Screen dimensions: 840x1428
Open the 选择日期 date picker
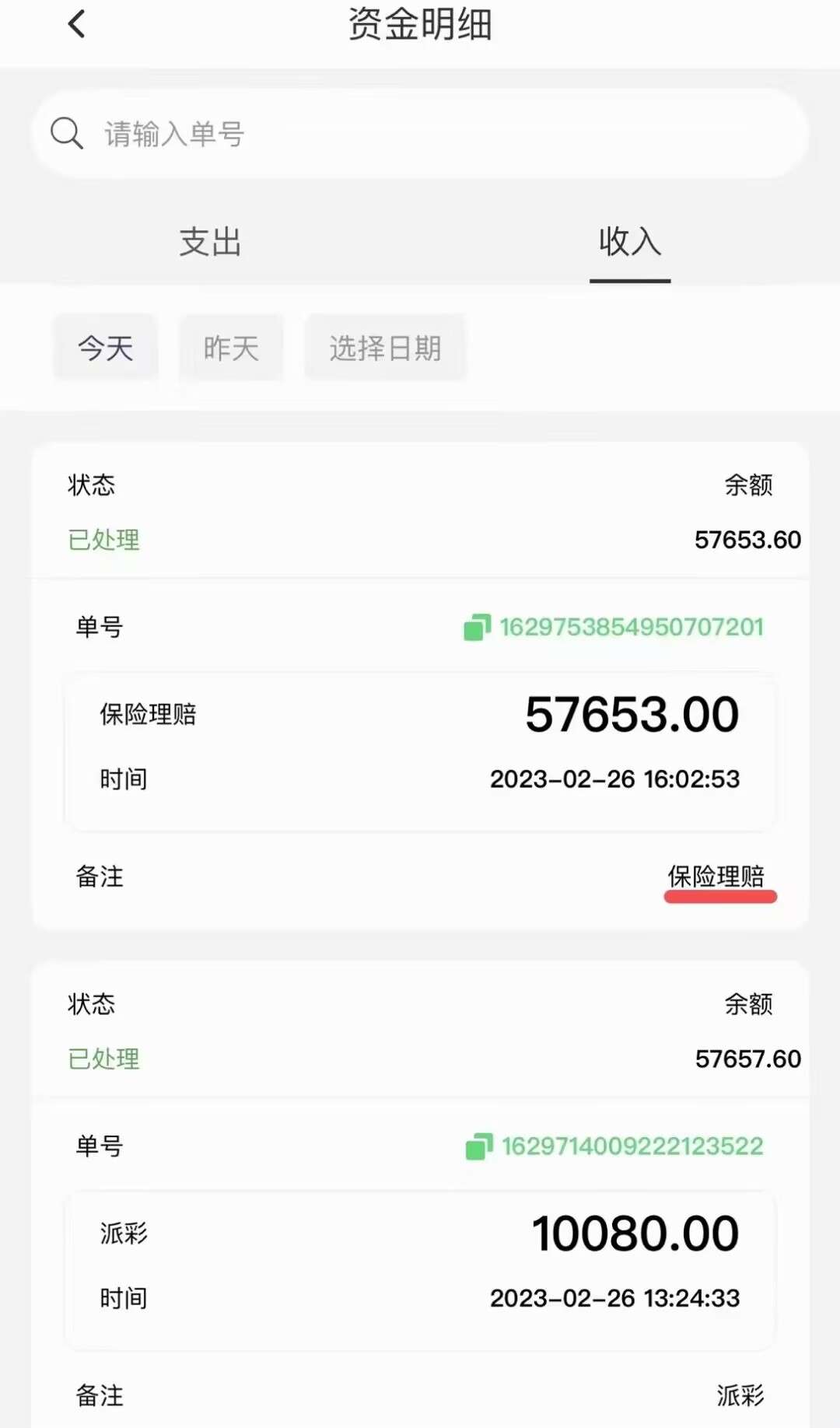click(x=385, y=348)
